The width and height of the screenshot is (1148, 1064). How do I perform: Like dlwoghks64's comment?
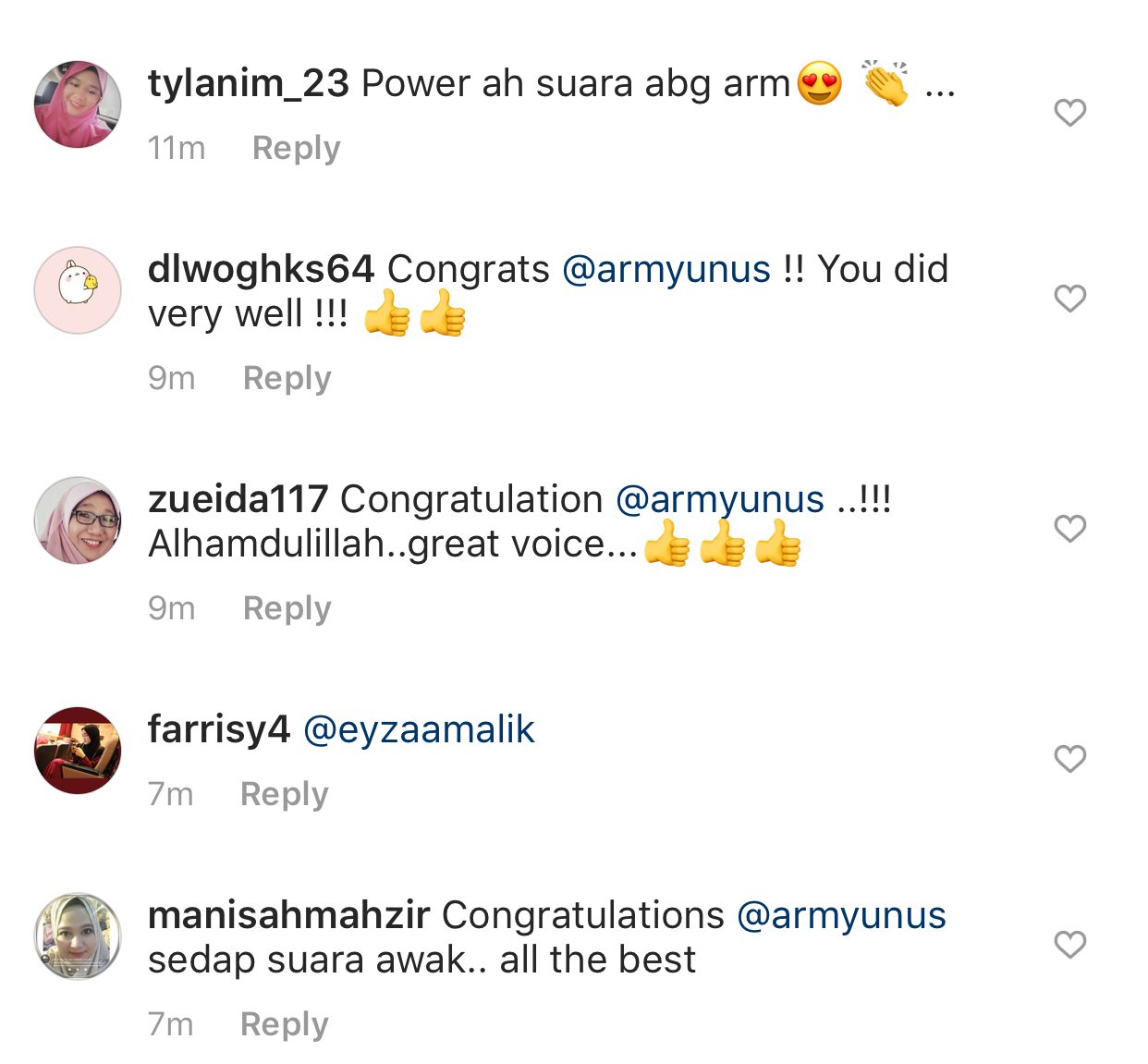pos(1069,299)
